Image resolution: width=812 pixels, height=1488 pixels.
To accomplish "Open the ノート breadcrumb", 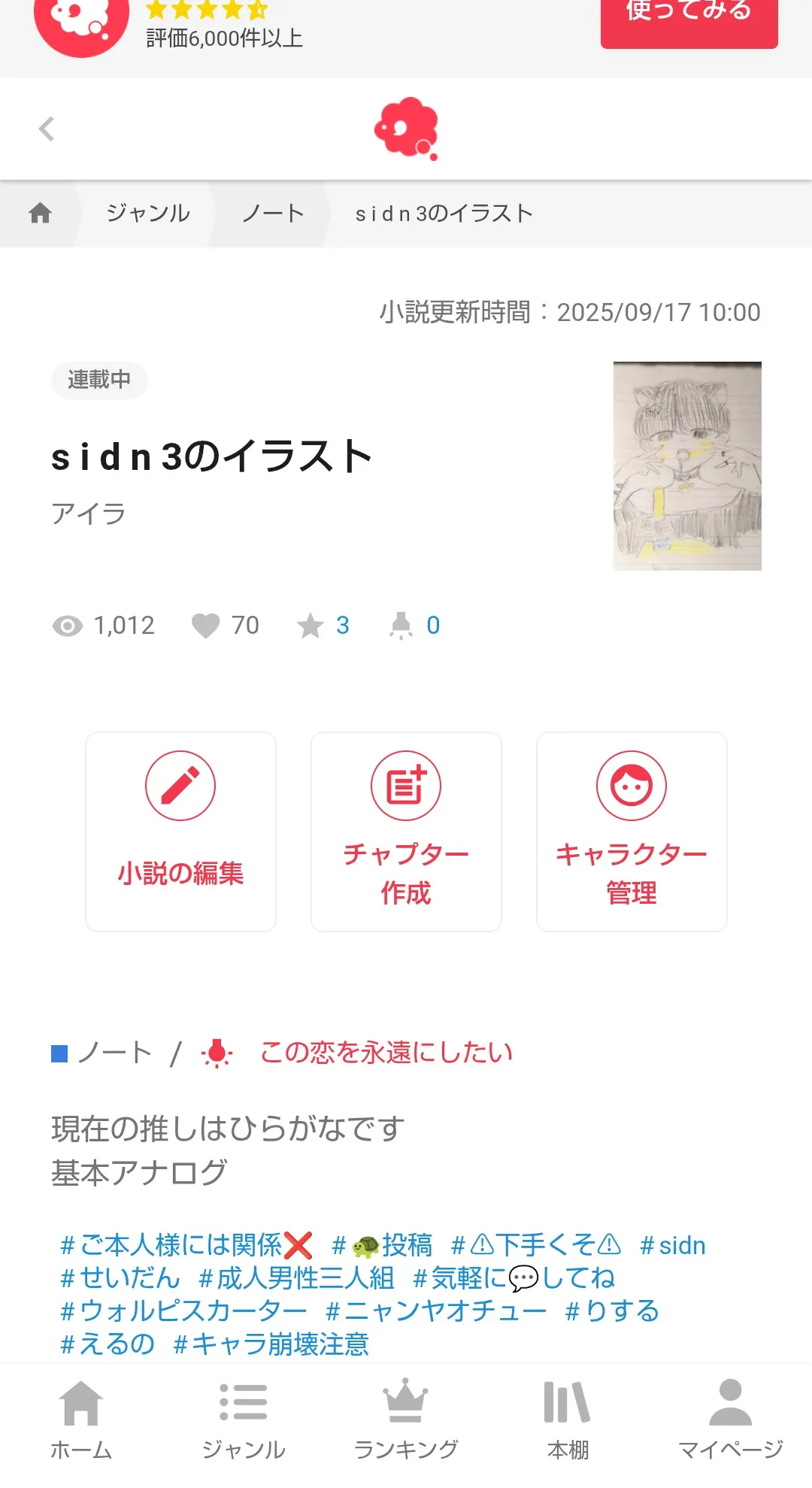I will [273, 214].
